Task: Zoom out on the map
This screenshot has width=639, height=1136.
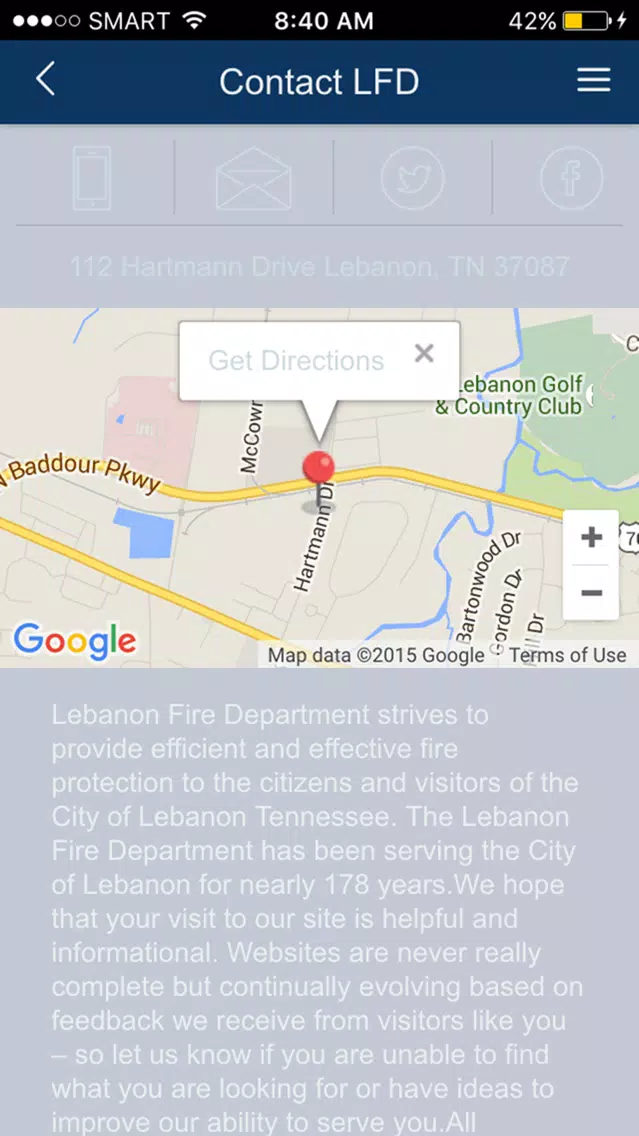Action: [x=591, y=593]
